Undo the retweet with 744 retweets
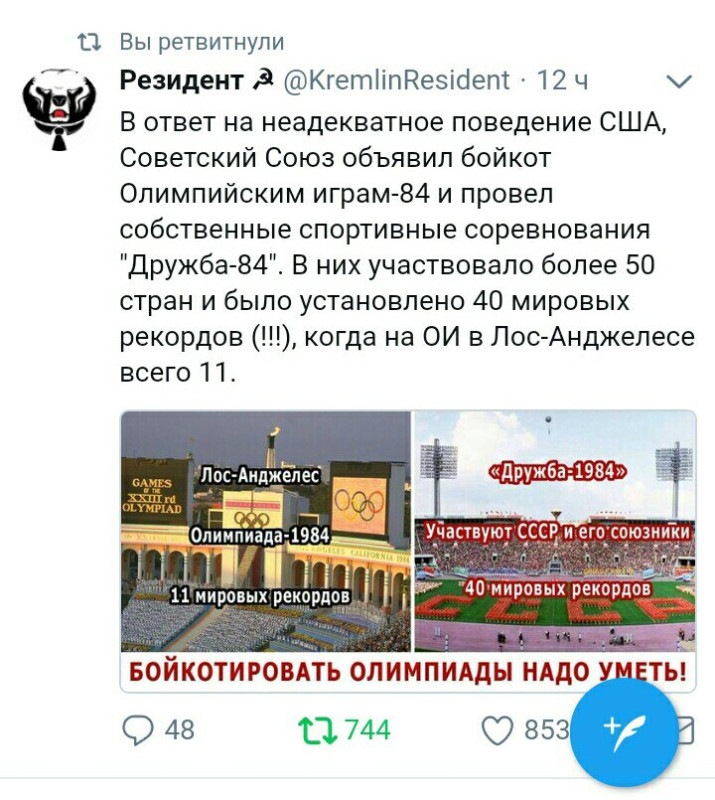The image size is (715, 800). tap(320, 731)
